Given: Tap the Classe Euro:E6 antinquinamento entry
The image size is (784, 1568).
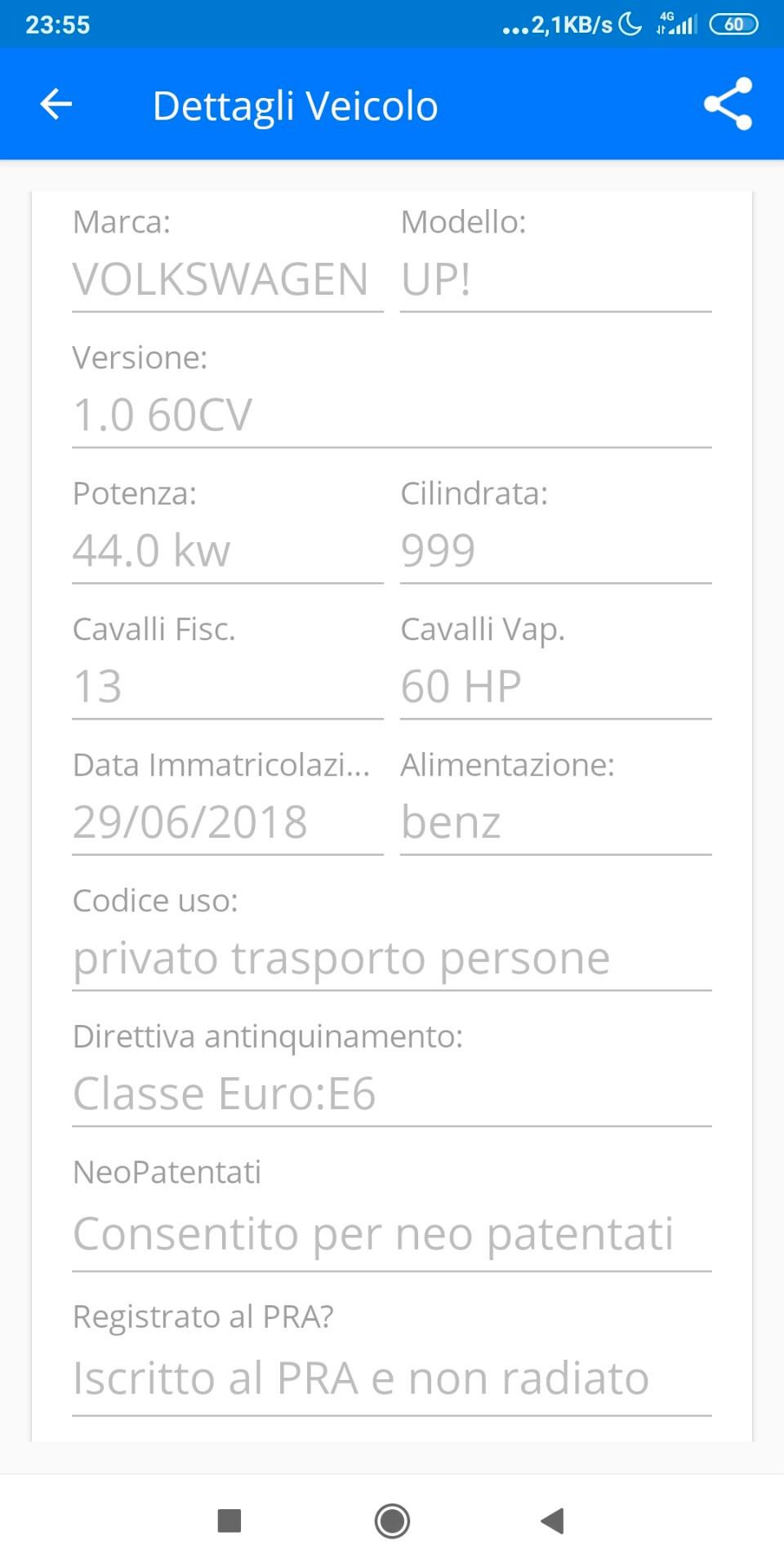Looking at the screenshot, I should pyautogui.click(x=392, y=1094).
